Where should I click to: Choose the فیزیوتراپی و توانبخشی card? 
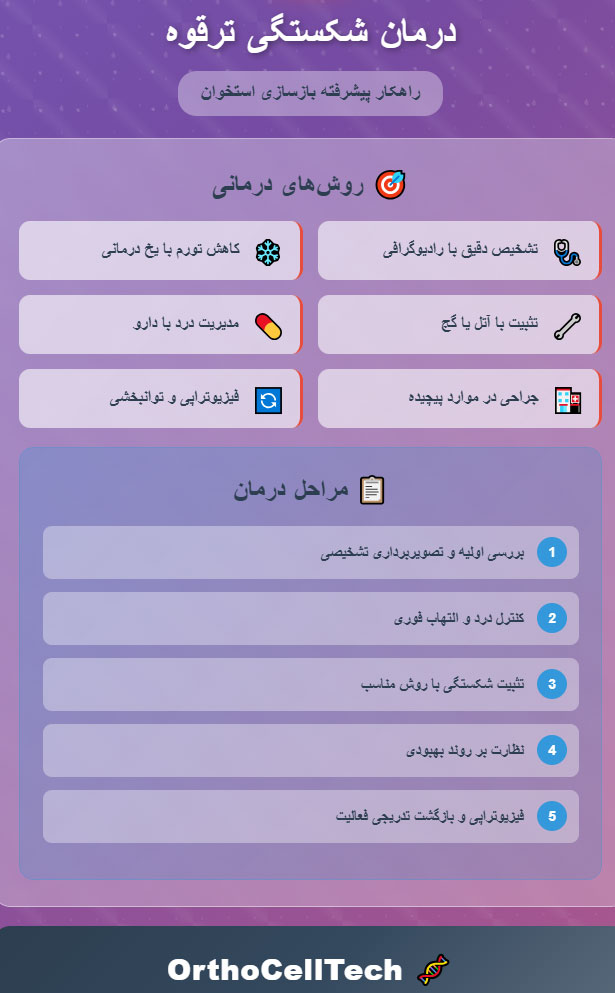[x=160, y=398]
